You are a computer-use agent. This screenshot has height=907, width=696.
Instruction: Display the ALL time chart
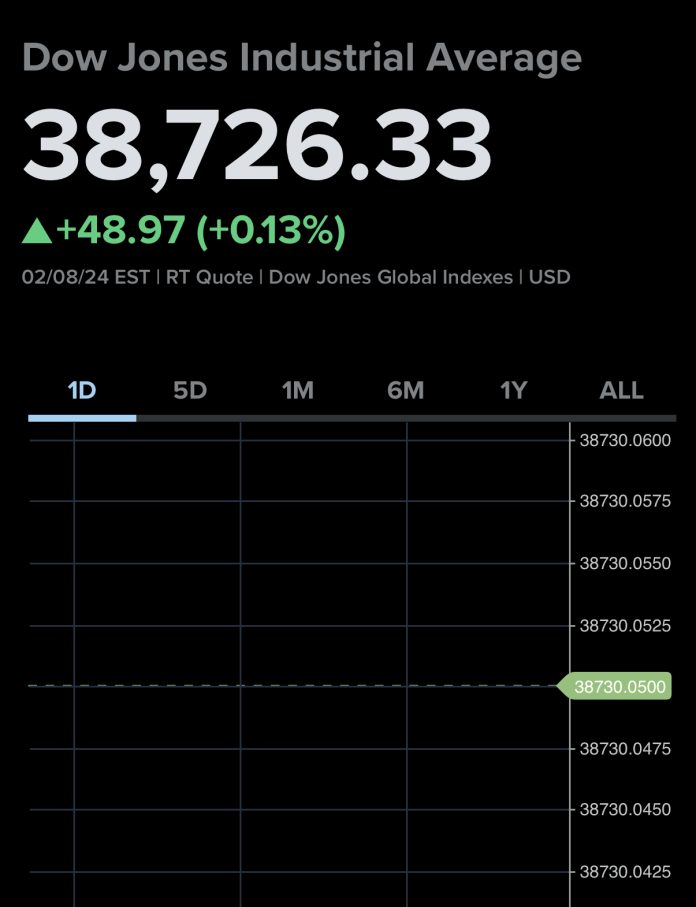coord(621,391)
